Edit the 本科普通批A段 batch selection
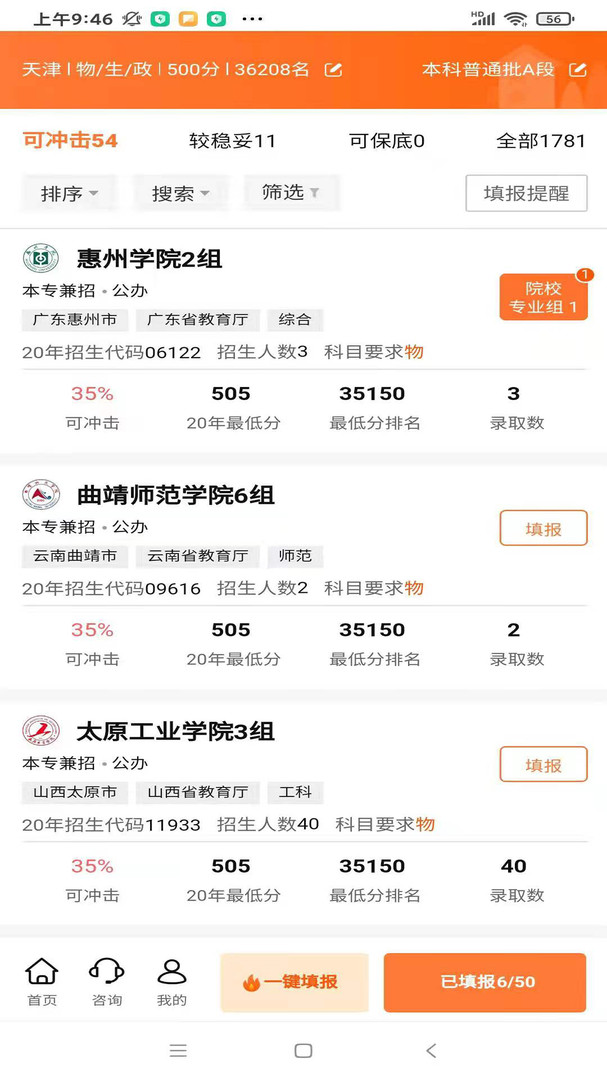 [x=578, y=70]
